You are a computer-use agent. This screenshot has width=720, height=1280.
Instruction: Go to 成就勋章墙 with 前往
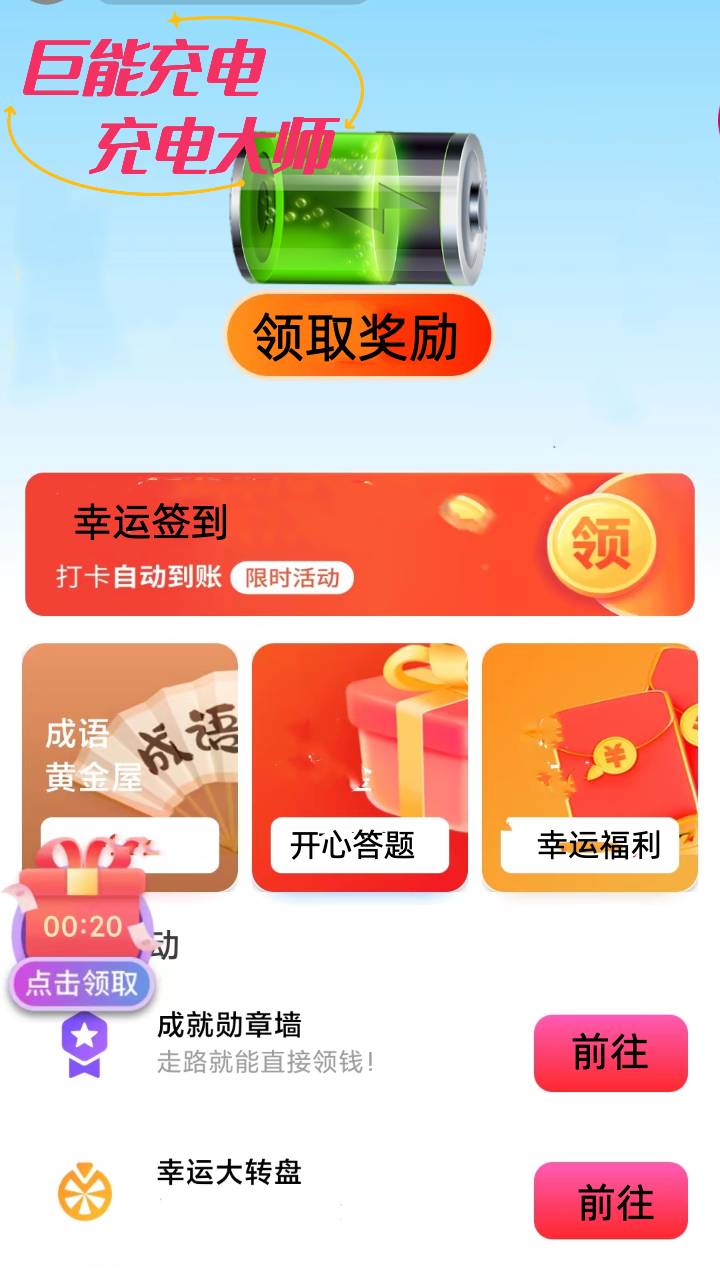(x=610, y=1053)
